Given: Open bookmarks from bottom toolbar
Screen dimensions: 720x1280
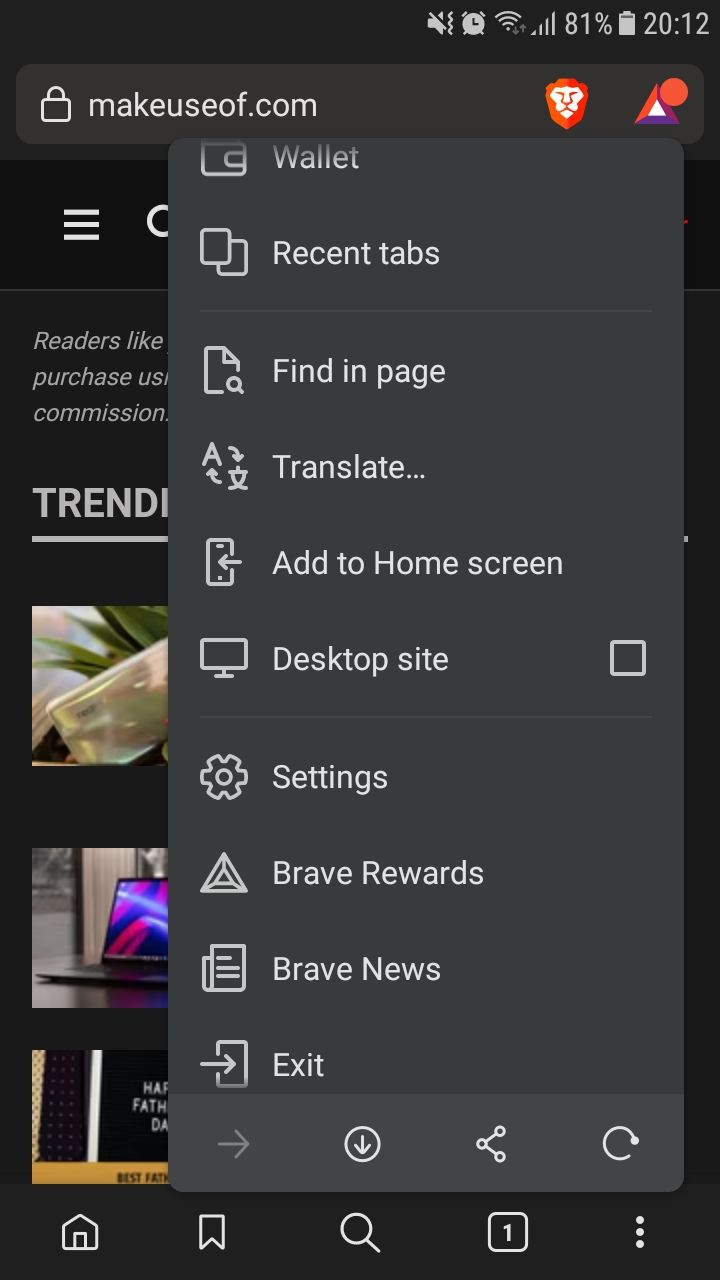Looking at the screenshot, I should click(x=211, y=1233).
